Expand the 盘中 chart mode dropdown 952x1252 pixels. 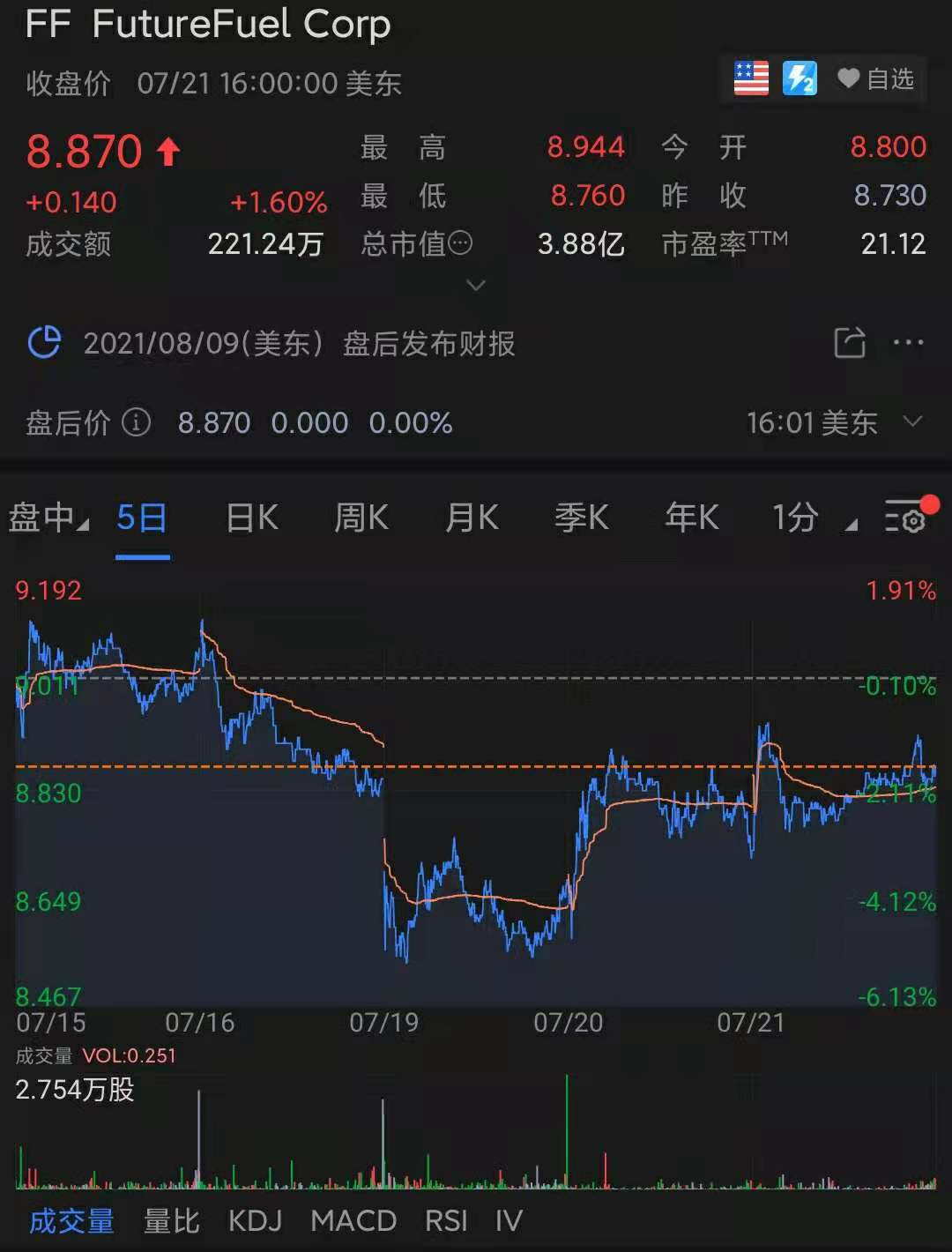82,522
